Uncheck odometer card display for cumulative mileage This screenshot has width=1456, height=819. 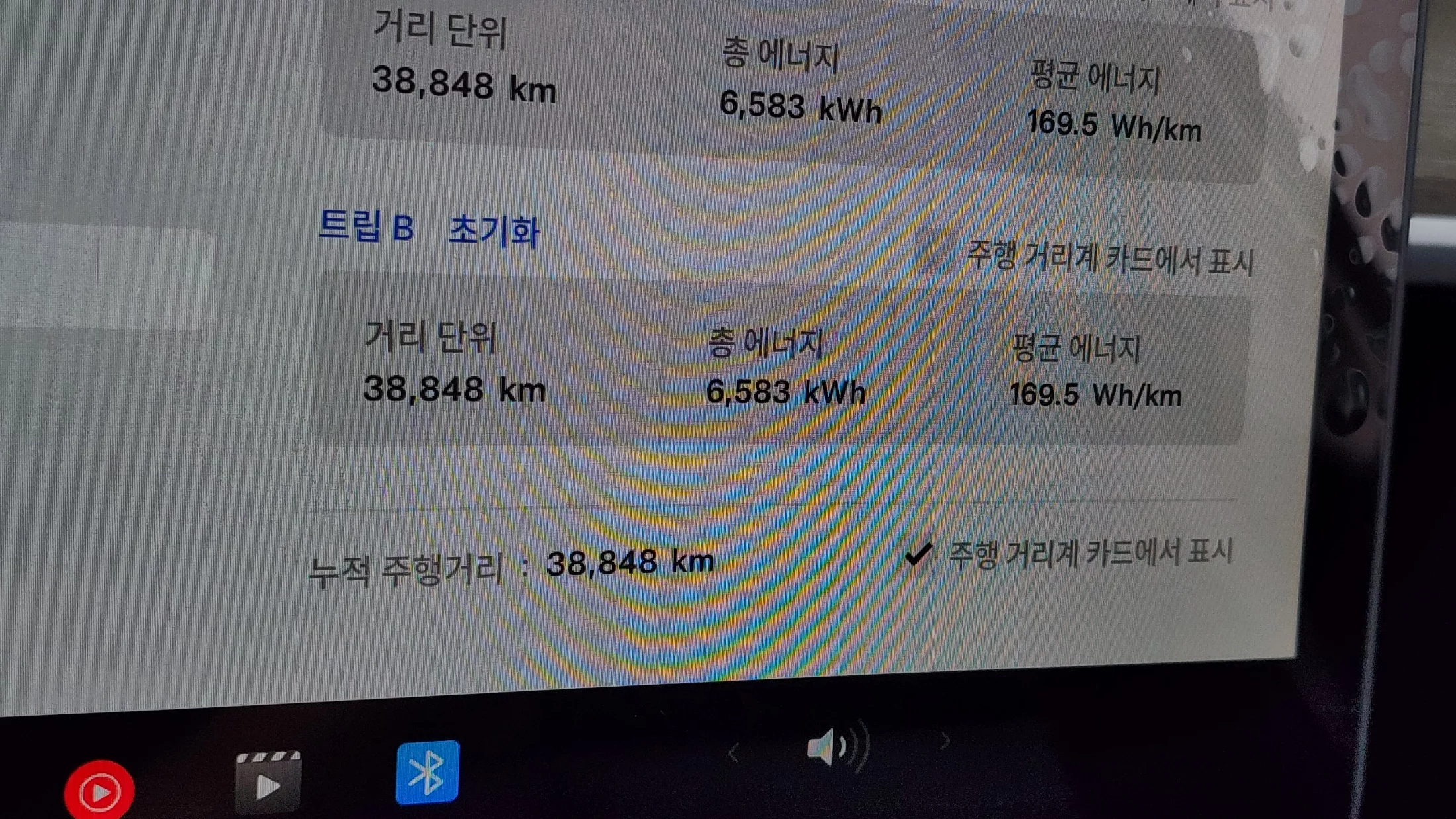(919, 554)
